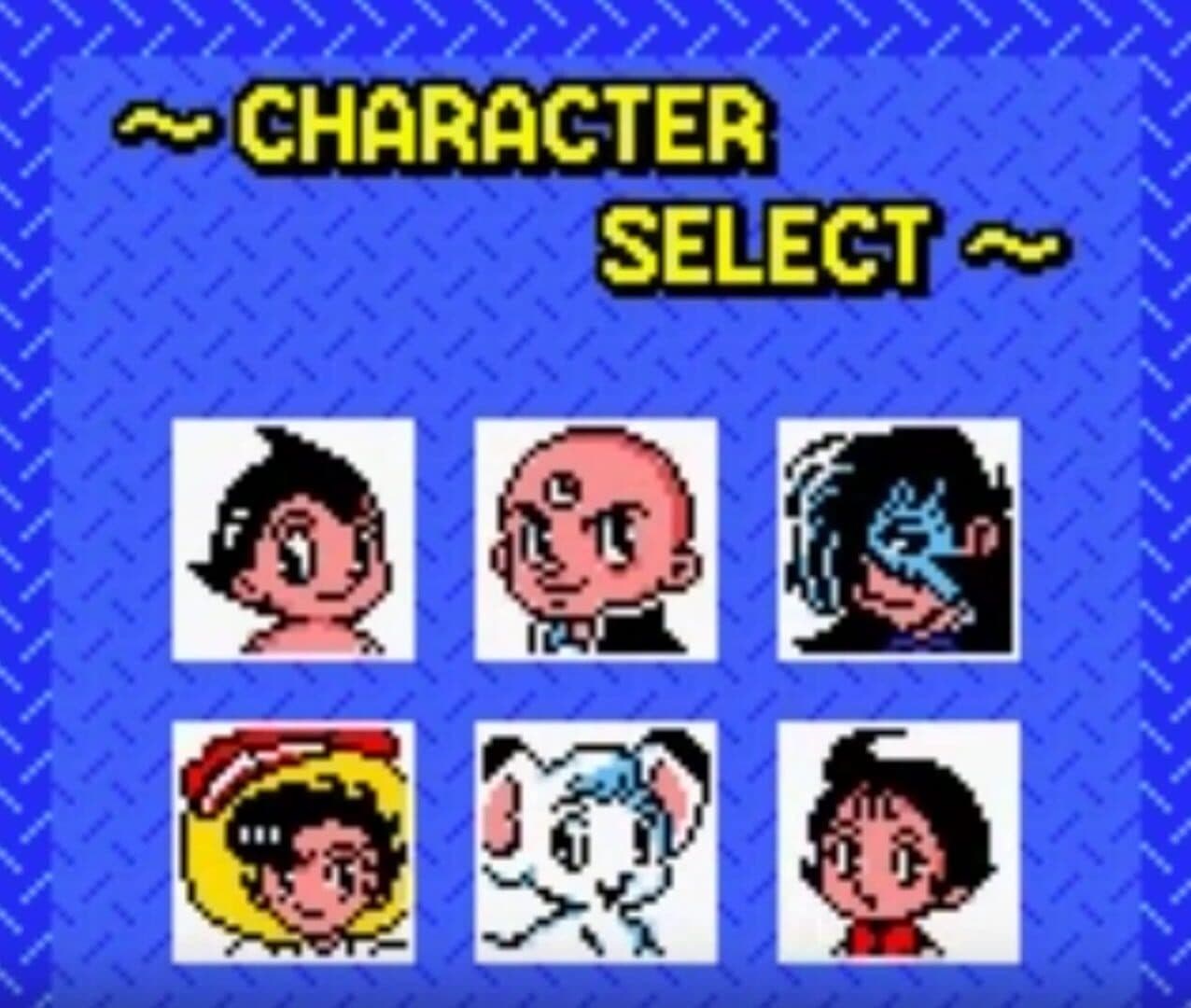The width and height of the screenshot is (1191, 1008).
Task: Select the character with yellow hat
Action: tap(293, 842)
